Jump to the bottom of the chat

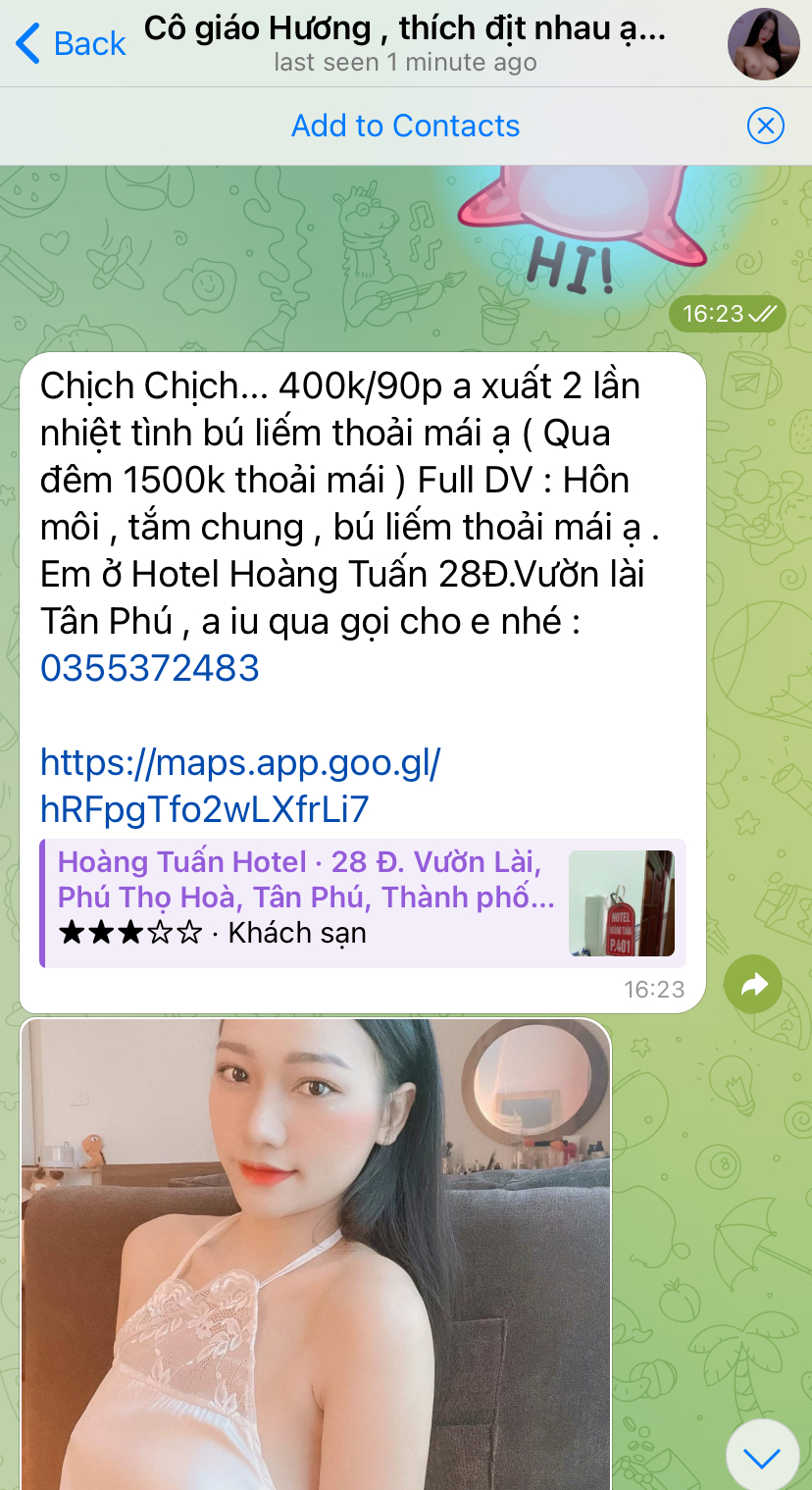tap(761, 1458)
